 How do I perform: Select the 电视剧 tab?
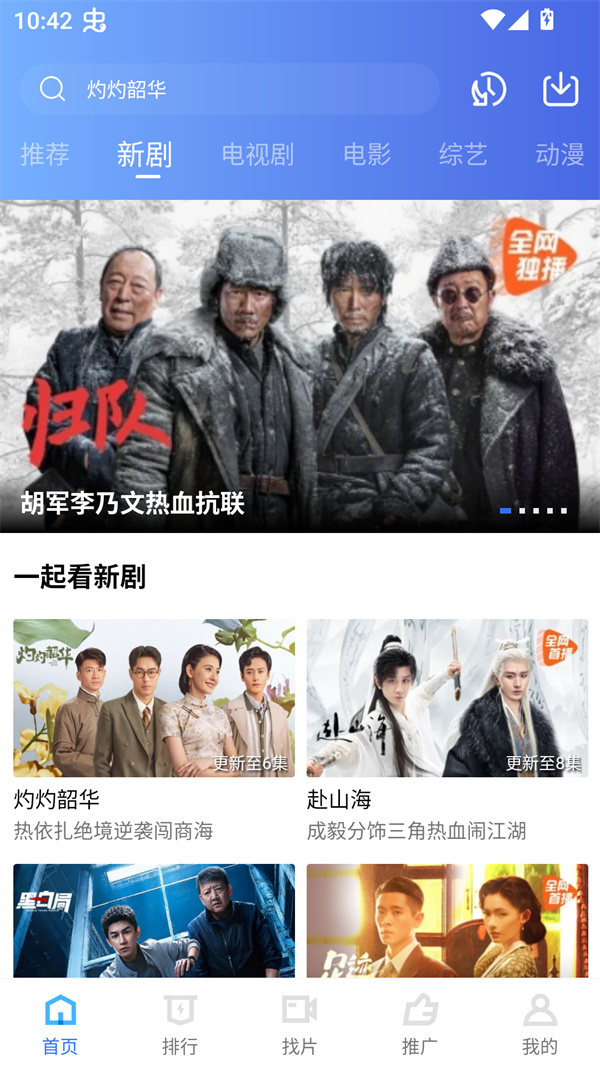click(x=258, y=154)
